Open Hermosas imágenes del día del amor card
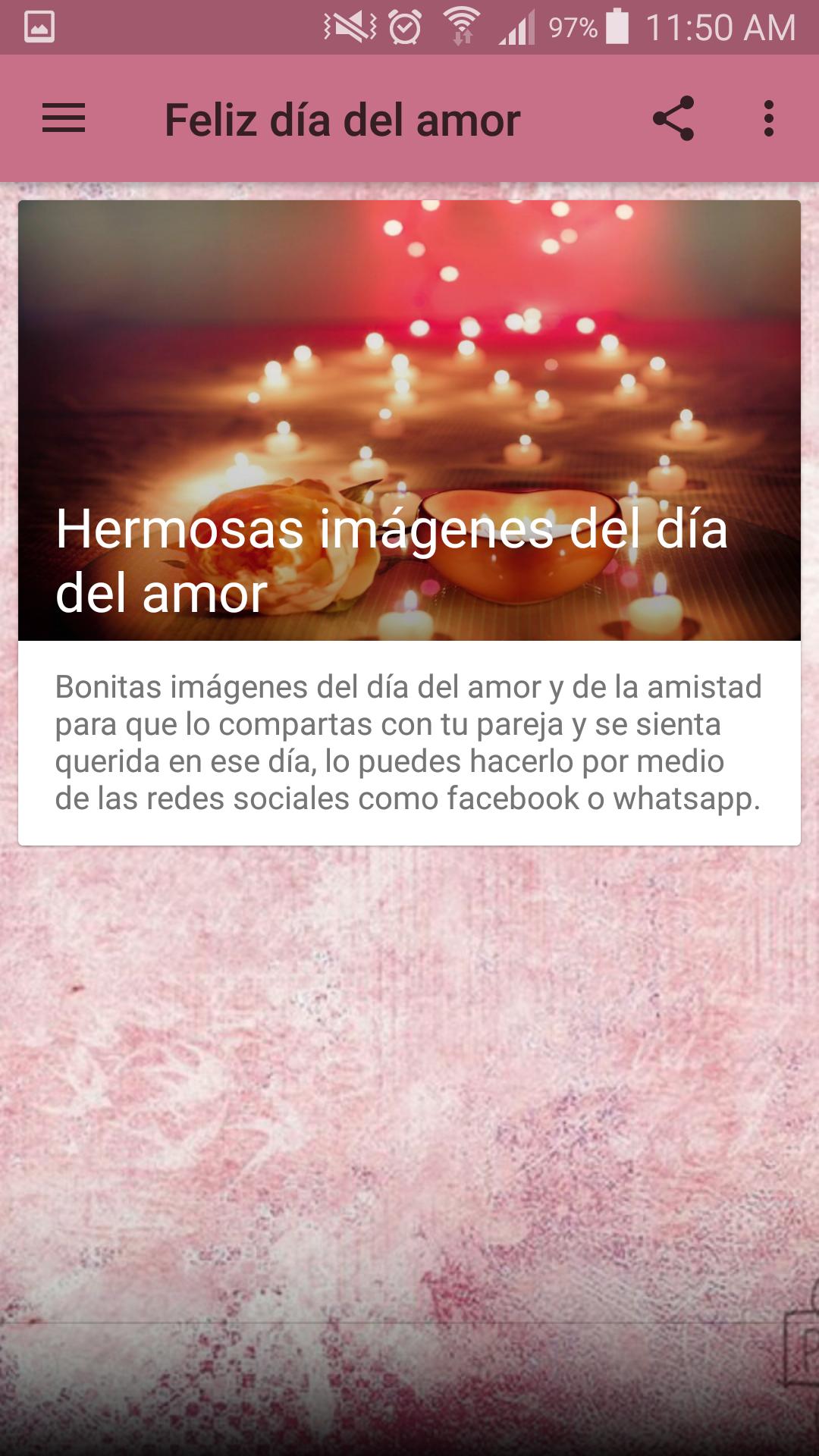Image resolution: width=819 pixels, height=1456 pixels. (x=409, y=522)
